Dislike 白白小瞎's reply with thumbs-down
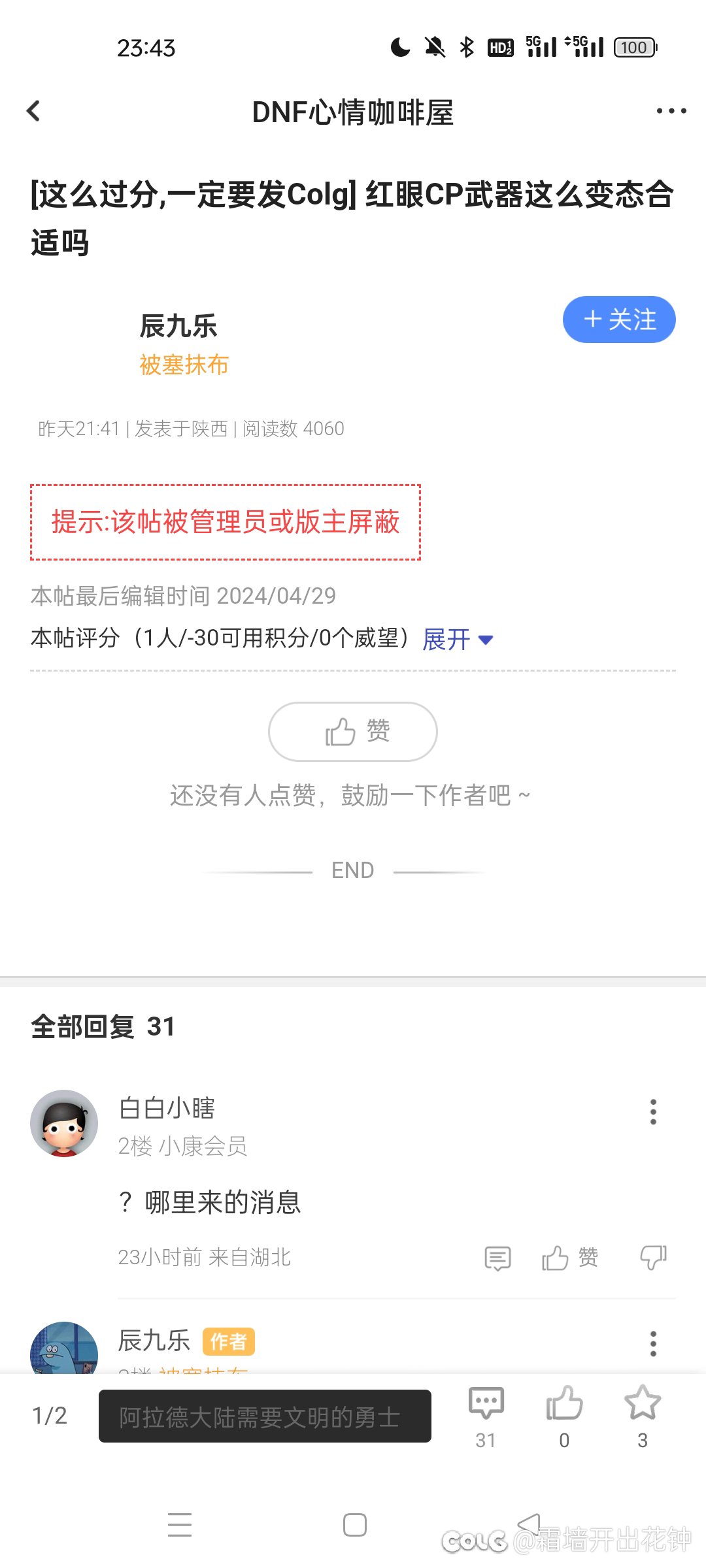Viewport: 706px width, 1568px height. (x=652, y=1258)
